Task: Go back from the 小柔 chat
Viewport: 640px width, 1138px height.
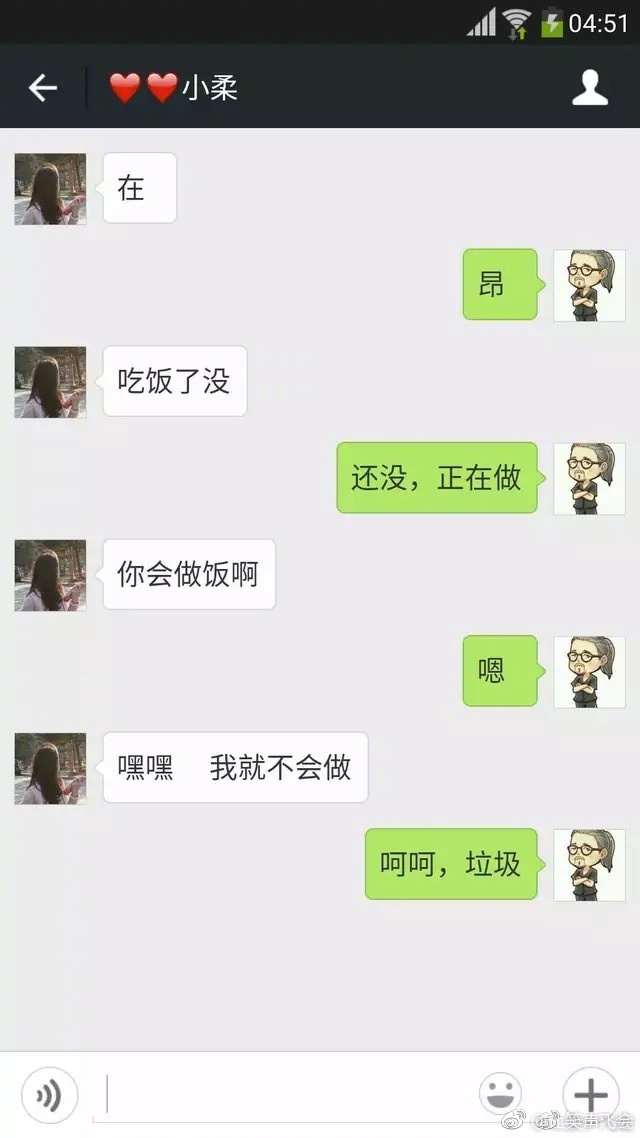Action: [x=42, y=88]
